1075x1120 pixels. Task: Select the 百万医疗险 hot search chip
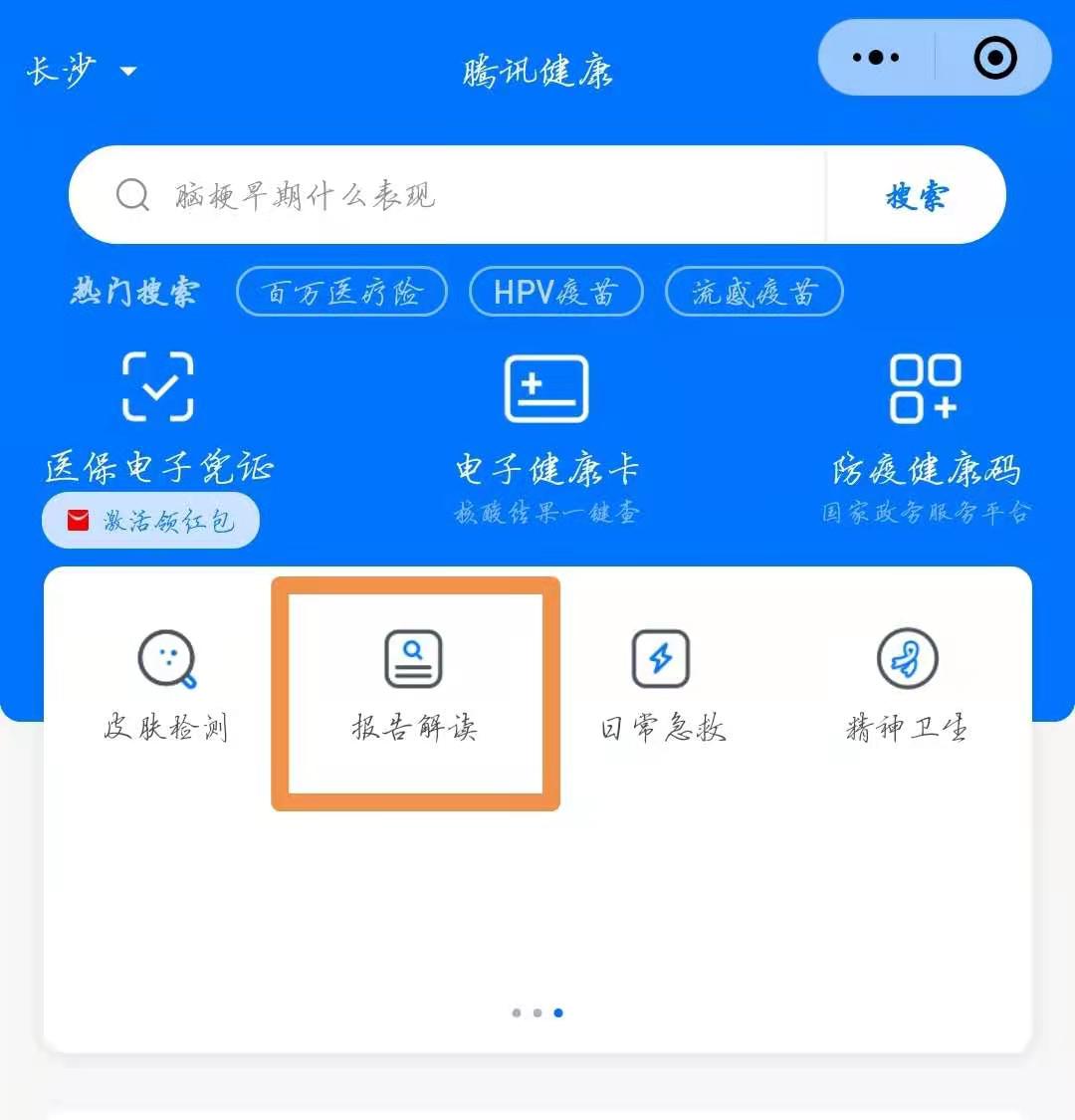tap(341, 292)
